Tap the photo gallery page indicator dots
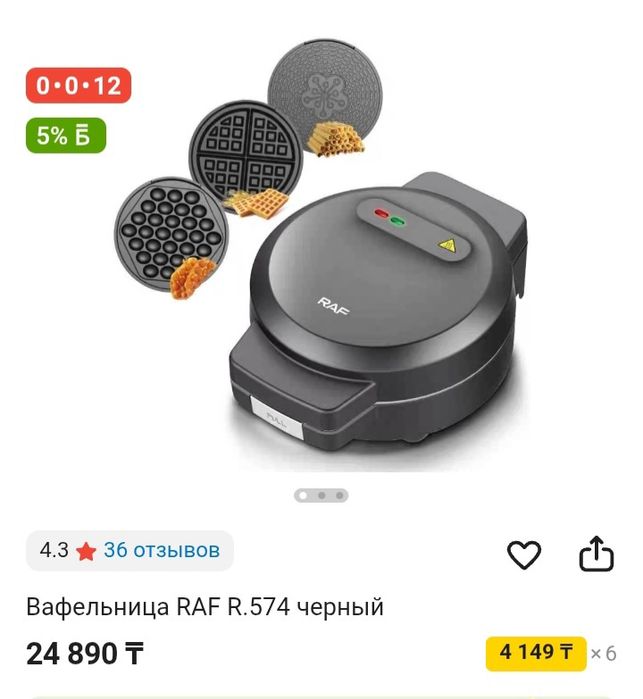The width and height of the screenshot is (643, 699). (321, 495)
